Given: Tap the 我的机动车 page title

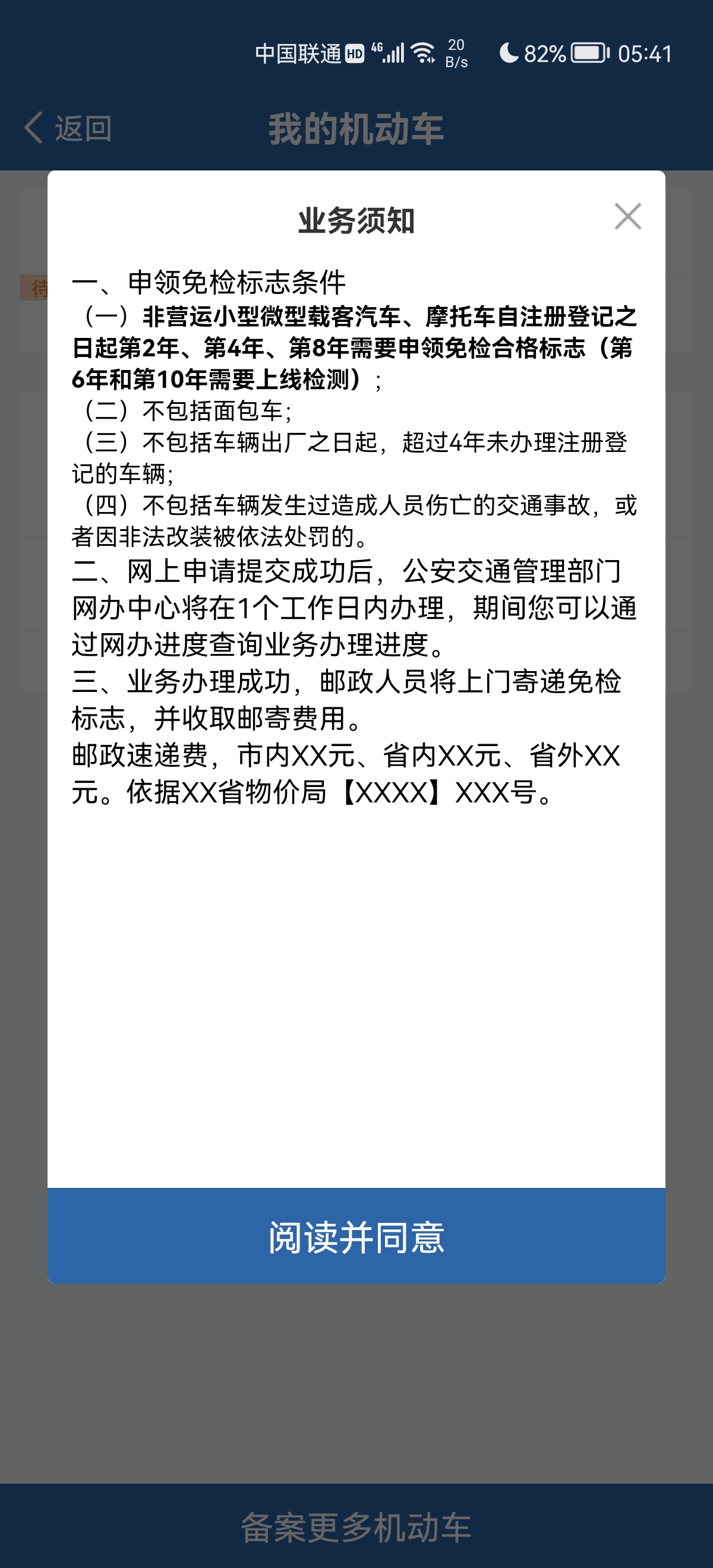Looking at the screenshot, I should tap(356, 128).
